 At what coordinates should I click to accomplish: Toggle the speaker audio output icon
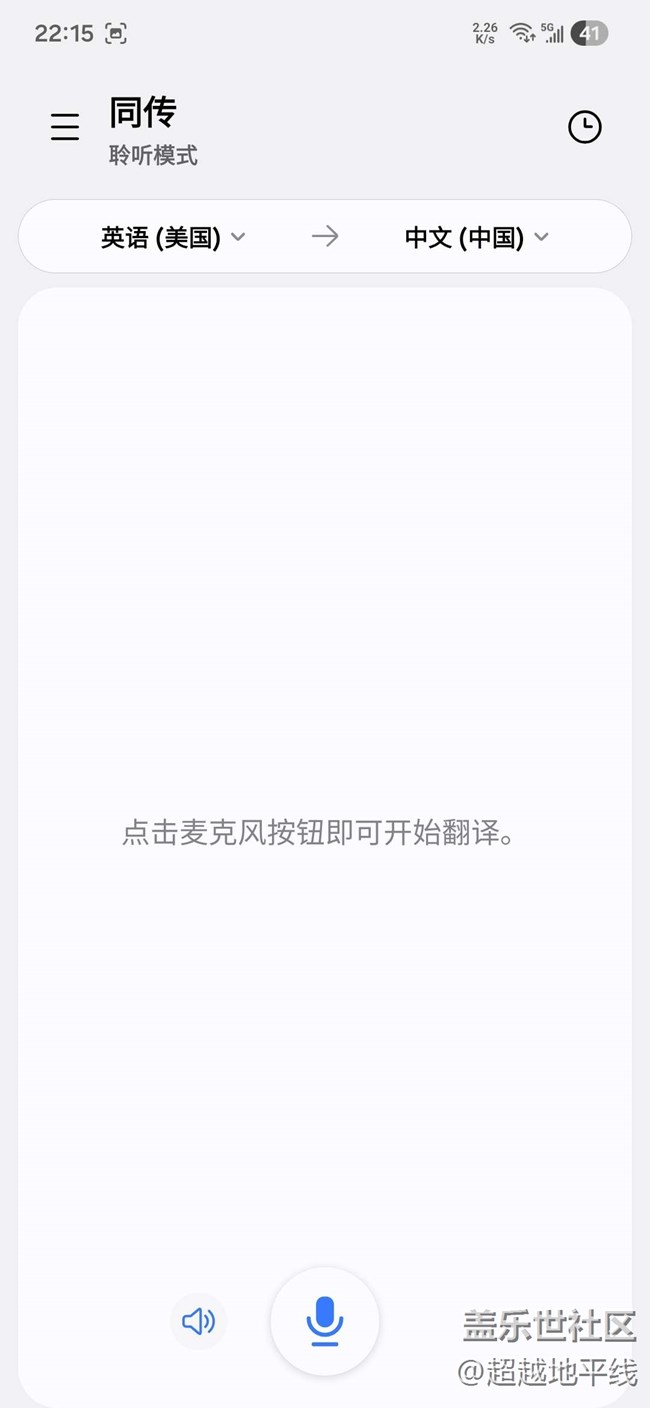coord(198,1322)
